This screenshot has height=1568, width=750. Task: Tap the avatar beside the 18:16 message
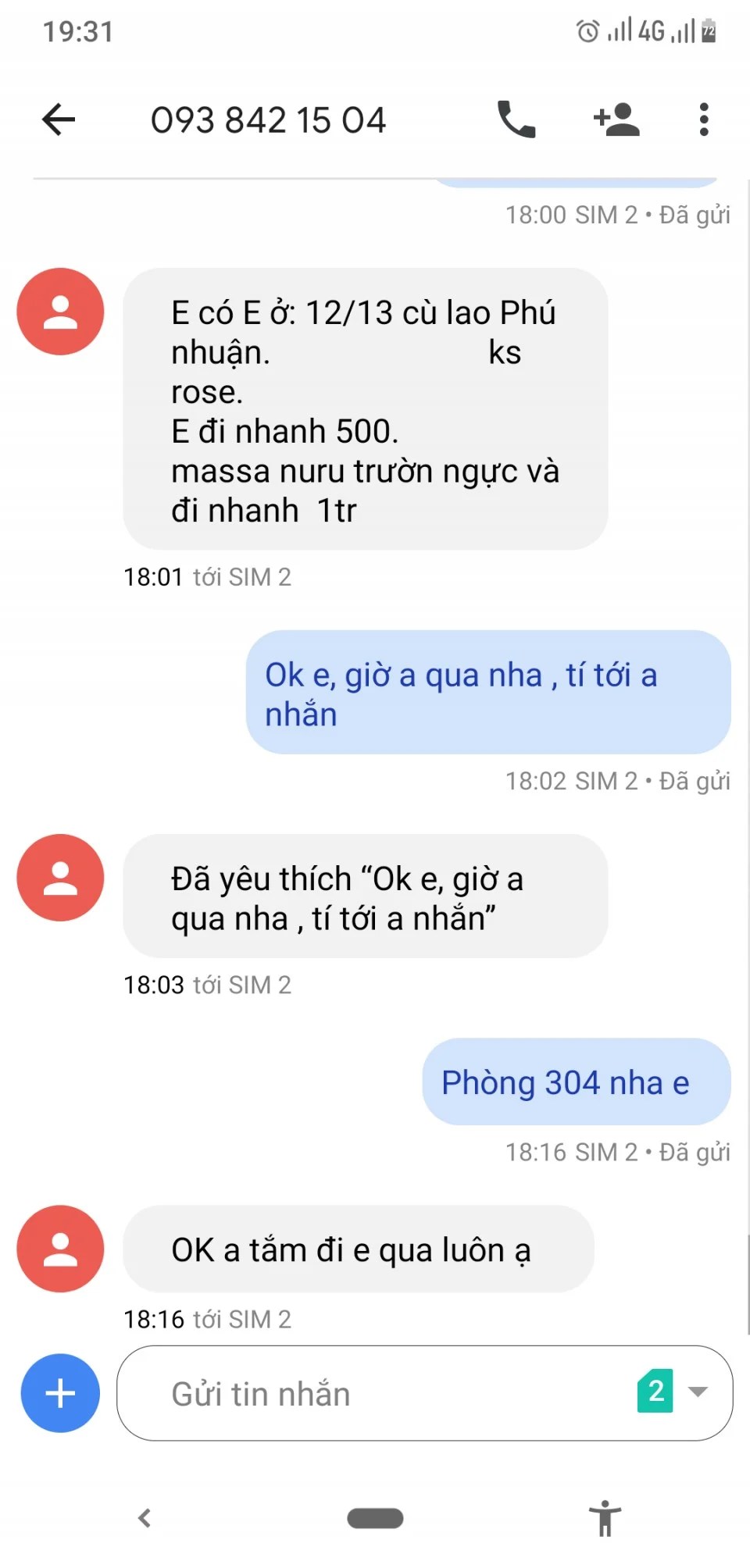click(x=60, y=1249)
